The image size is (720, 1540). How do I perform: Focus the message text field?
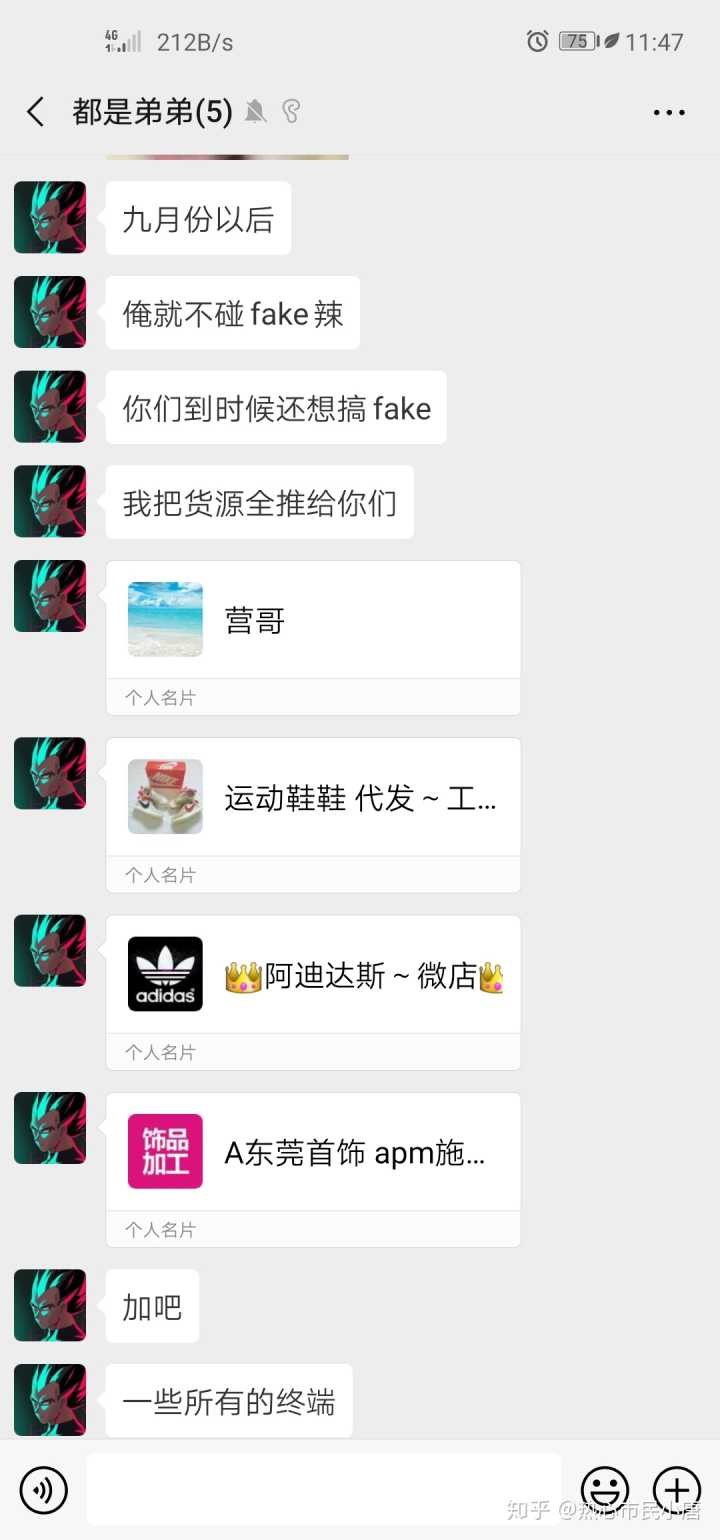pyautogui.click(x=323, y=1489)
